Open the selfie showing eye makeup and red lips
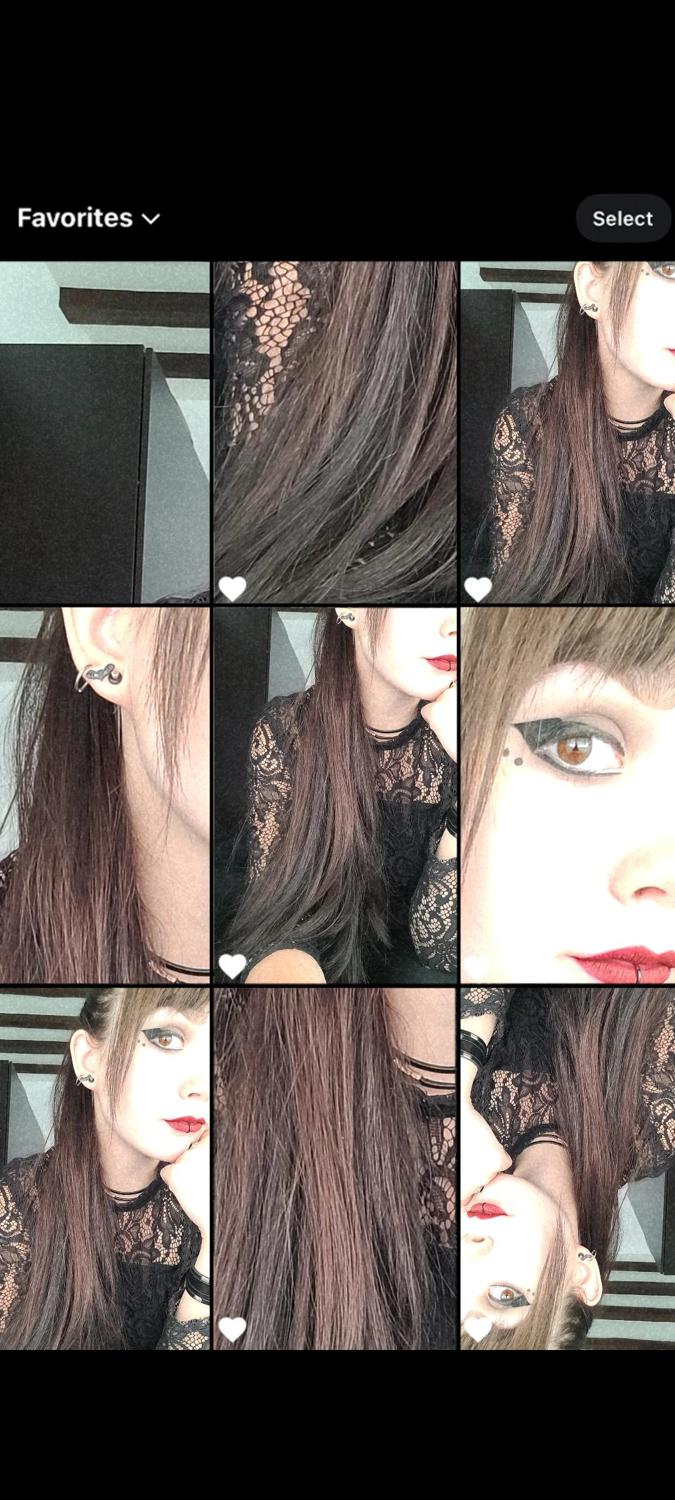The width and height of the screenshot is (675, 1500). point(104,1168)
